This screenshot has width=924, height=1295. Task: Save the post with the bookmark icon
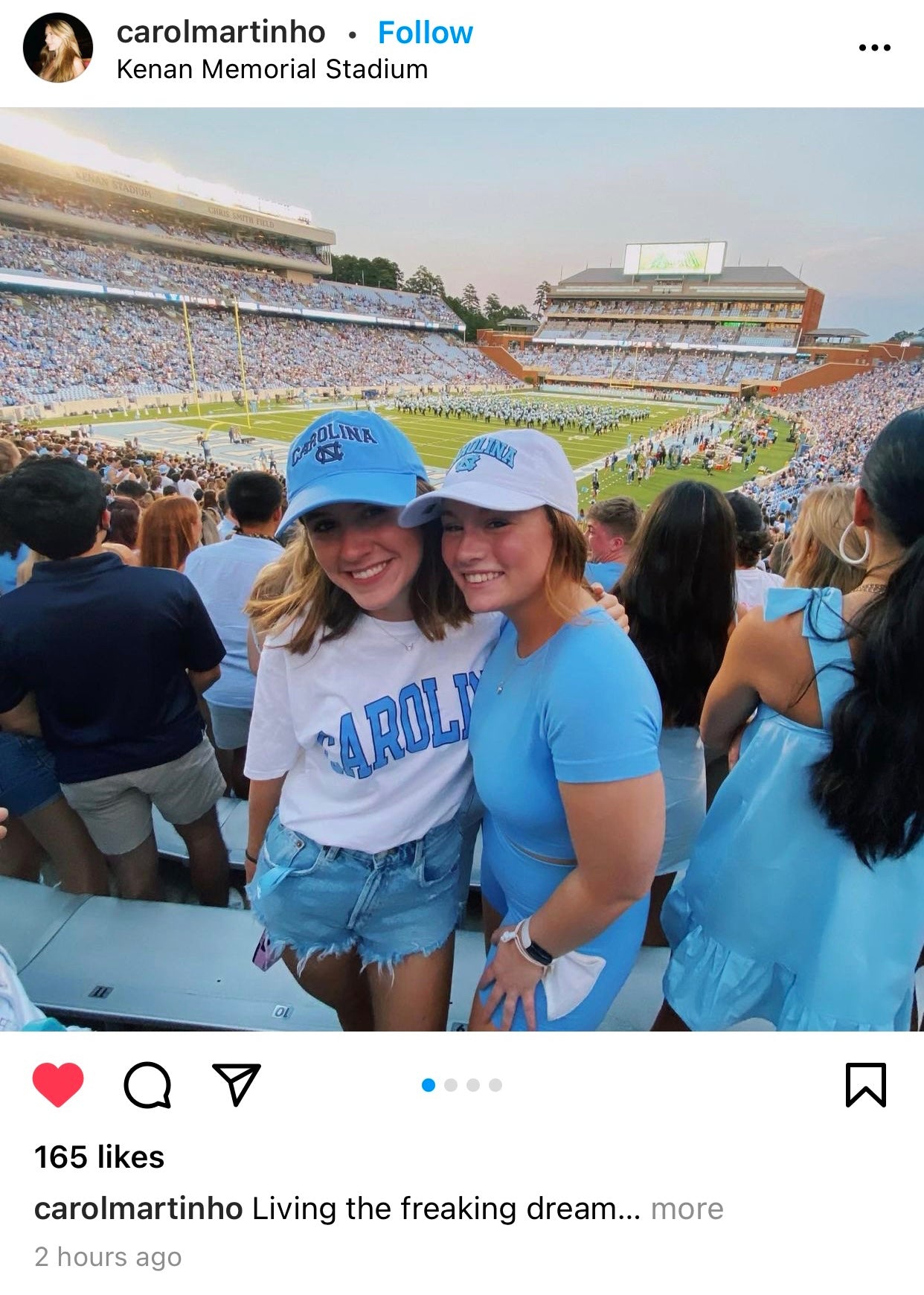(865, 1085)
